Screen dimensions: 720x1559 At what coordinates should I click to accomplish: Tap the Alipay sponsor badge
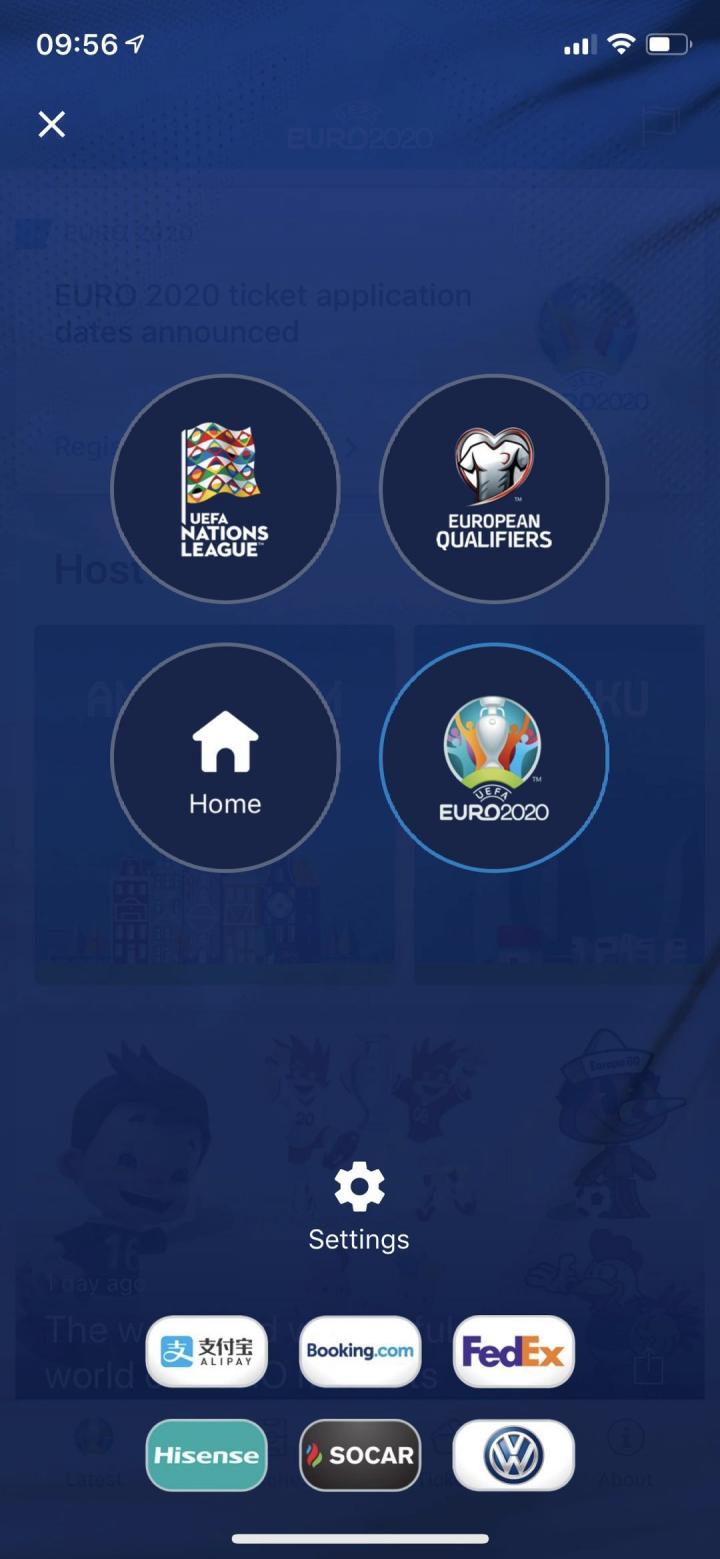coord(207,1351)
